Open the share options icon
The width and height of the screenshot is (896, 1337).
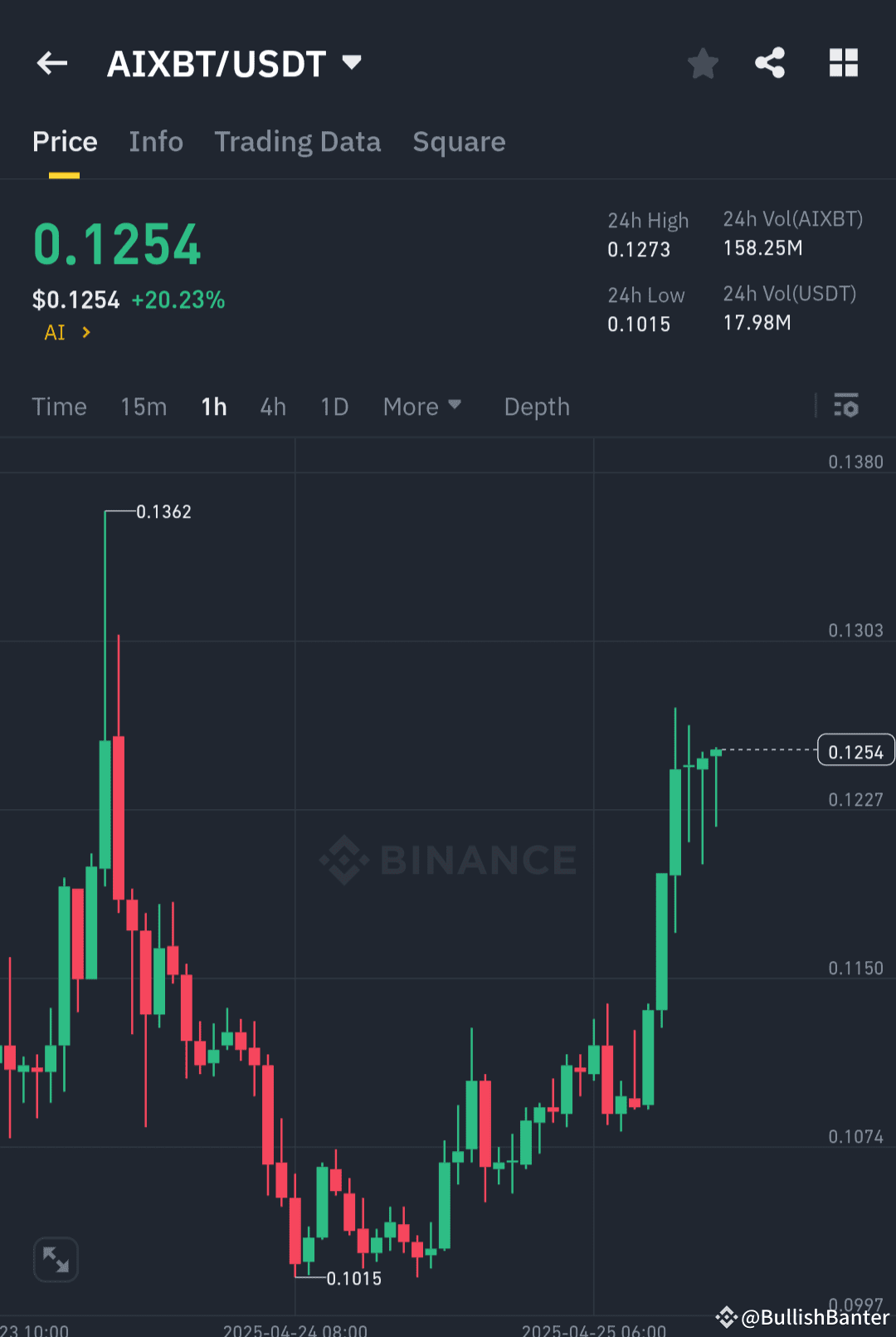pyautogui.click(x=770, y=63)
